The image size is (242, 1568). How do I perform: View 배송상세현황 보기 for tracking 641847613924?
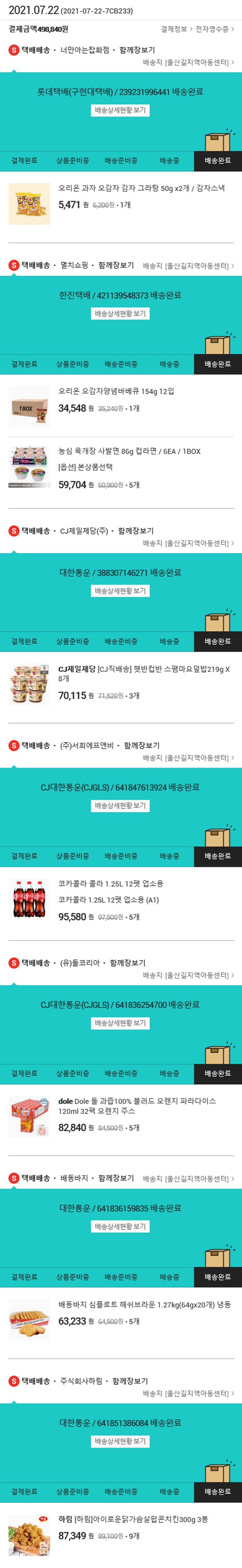[x=120, y=805]
